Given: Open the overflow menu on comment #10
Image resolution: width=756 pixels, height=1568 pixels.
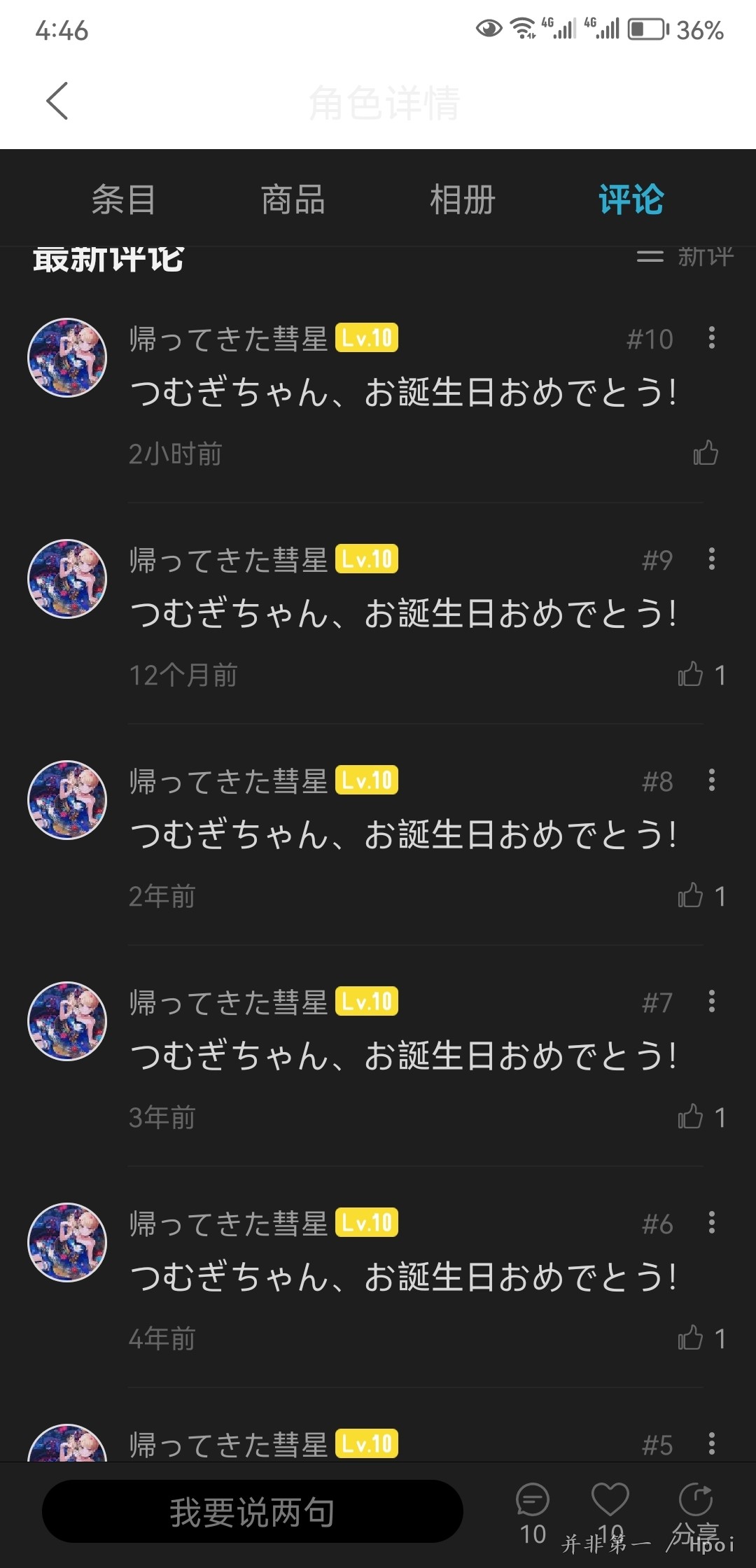Looking at the screenshot, I should (x=712, y=338).
